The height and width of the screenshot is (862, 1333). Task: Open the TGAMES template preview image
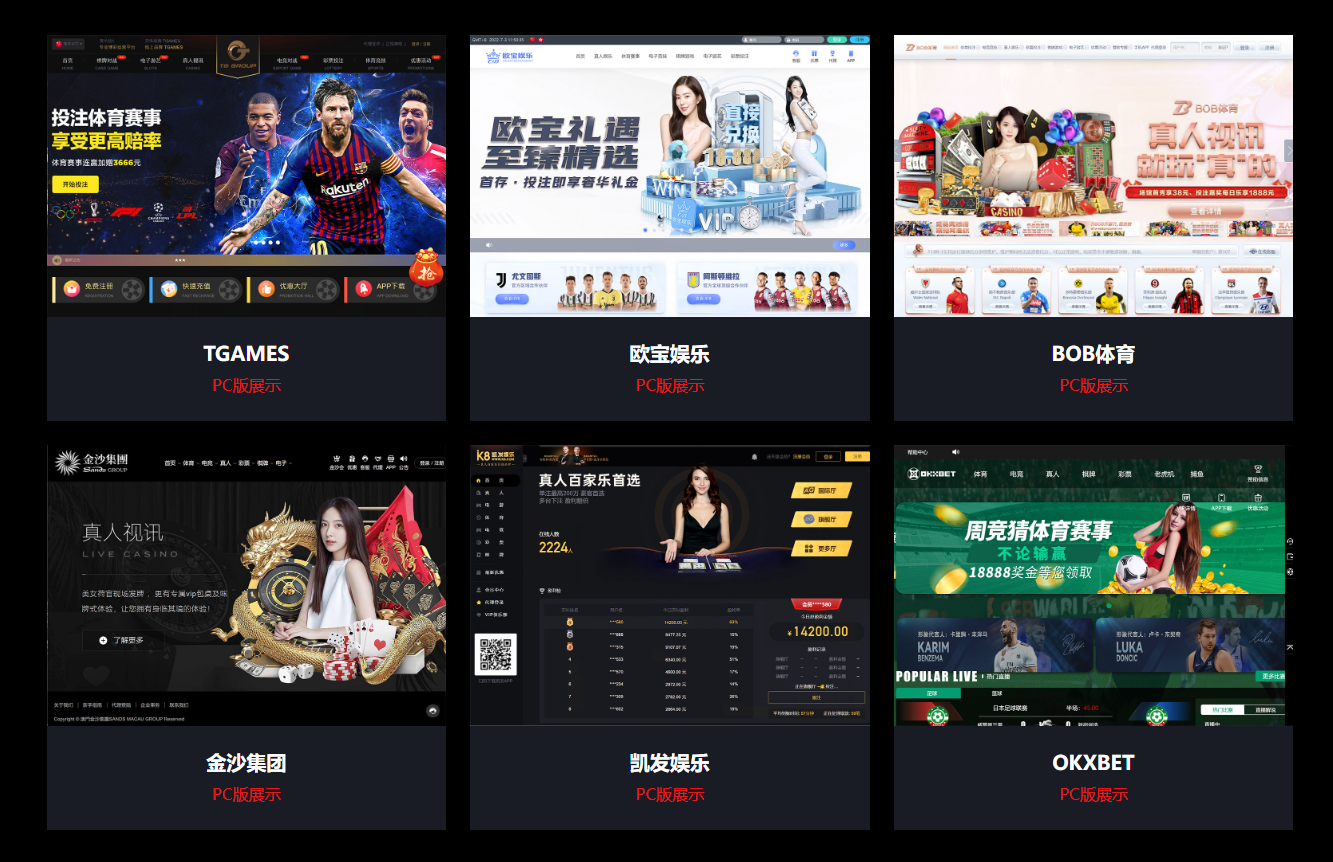(x=246, y=176)
